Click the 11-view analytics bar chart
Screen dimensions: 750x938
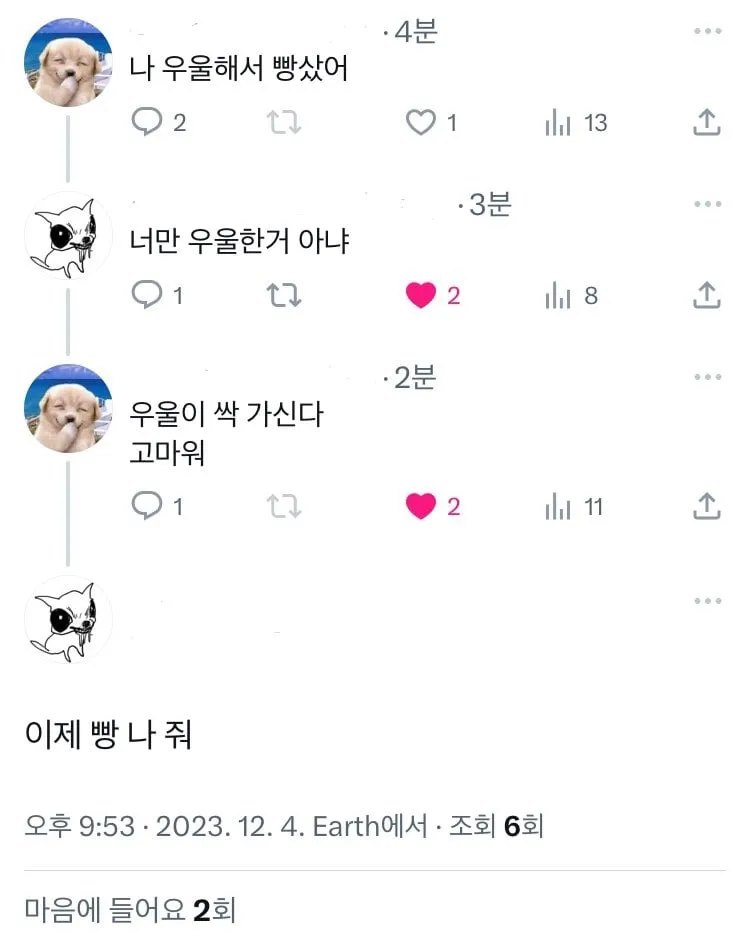(x=560, y=506)
